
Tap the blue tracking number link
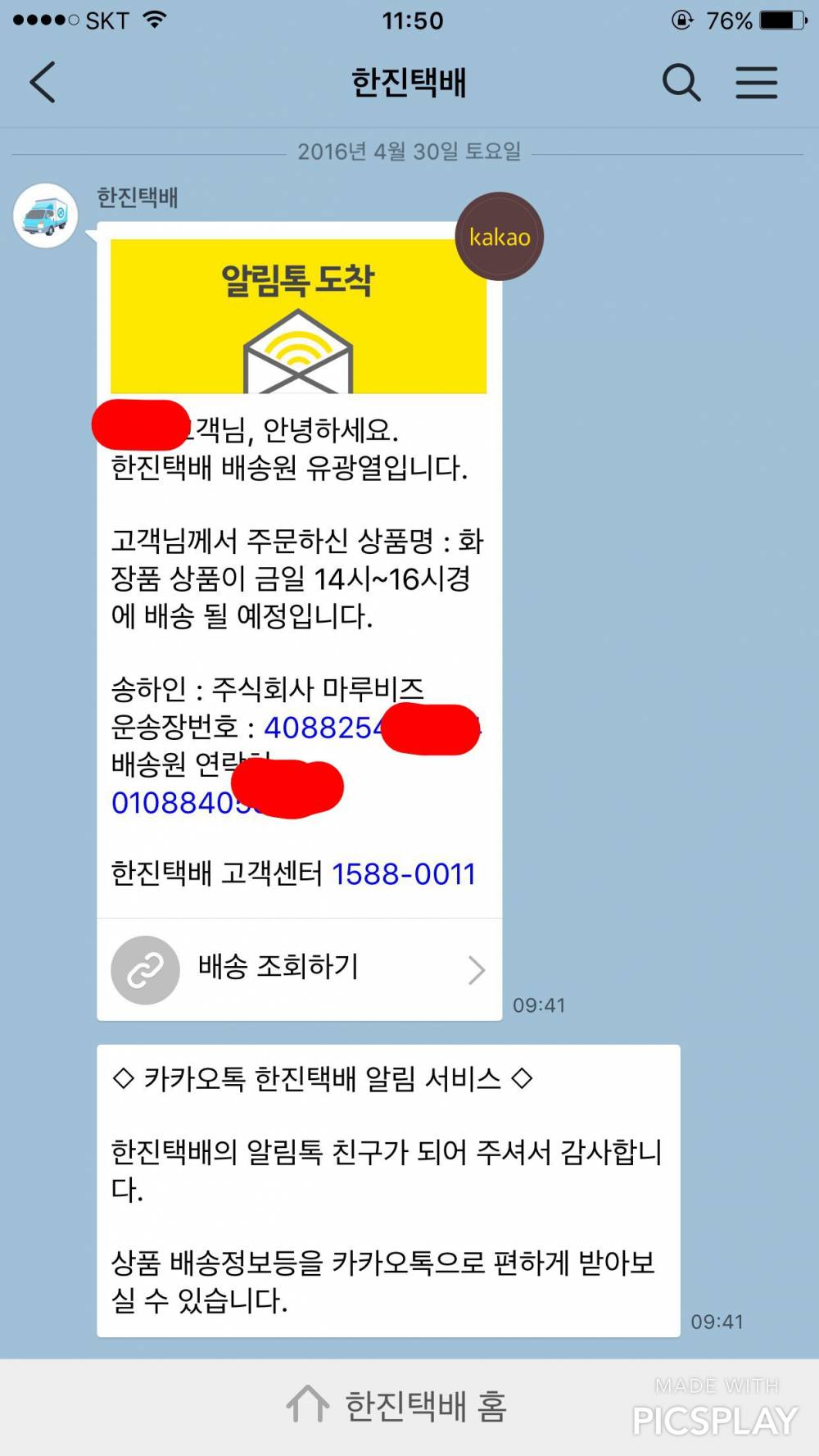click(x=323, y=728)
